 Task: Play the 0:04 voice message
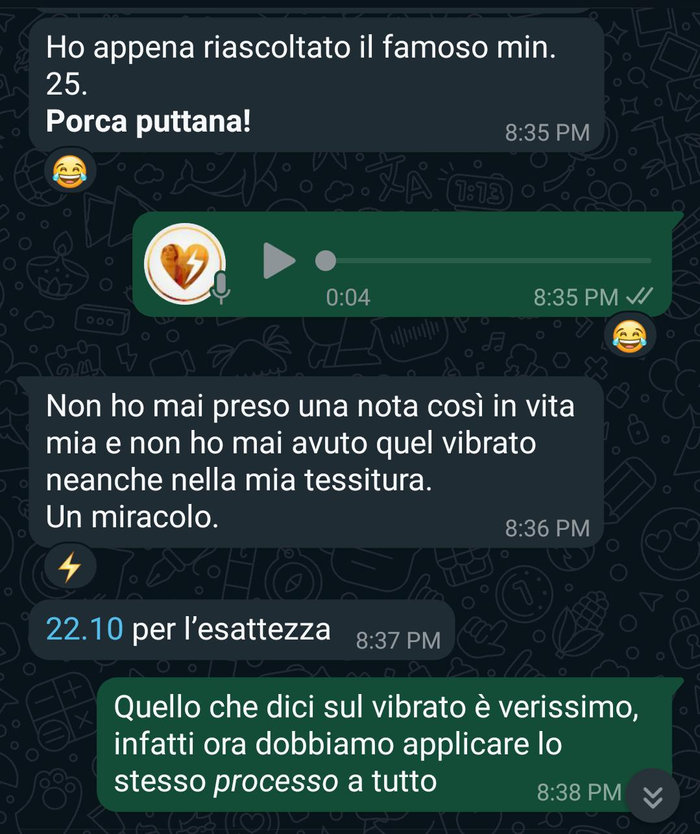[x=279, y=261]
